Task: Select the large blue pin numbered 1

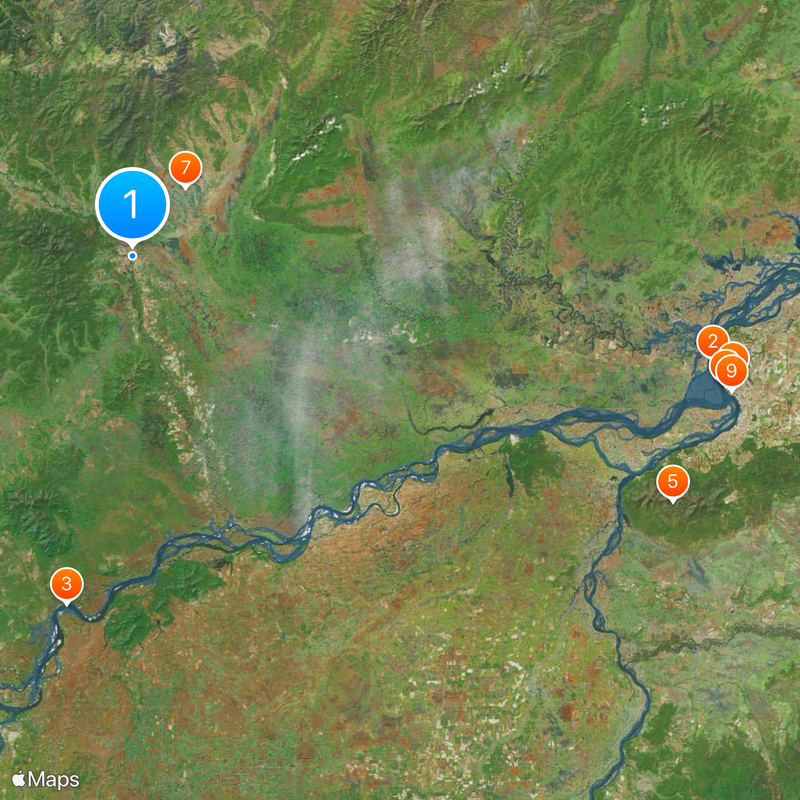Action: [x=132, y=205]
